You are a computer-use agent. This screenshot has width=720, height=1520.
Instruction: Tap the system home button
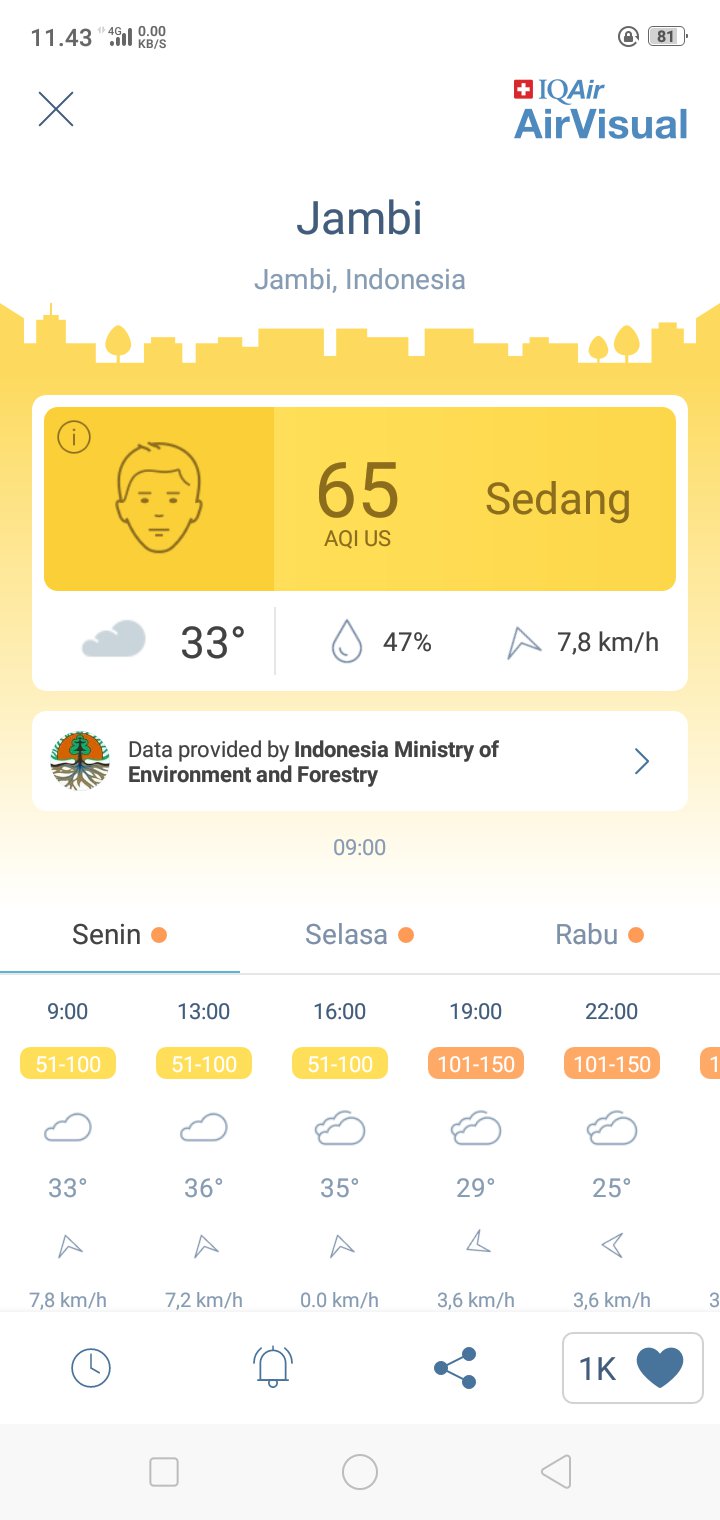[x=360, y=1472]
